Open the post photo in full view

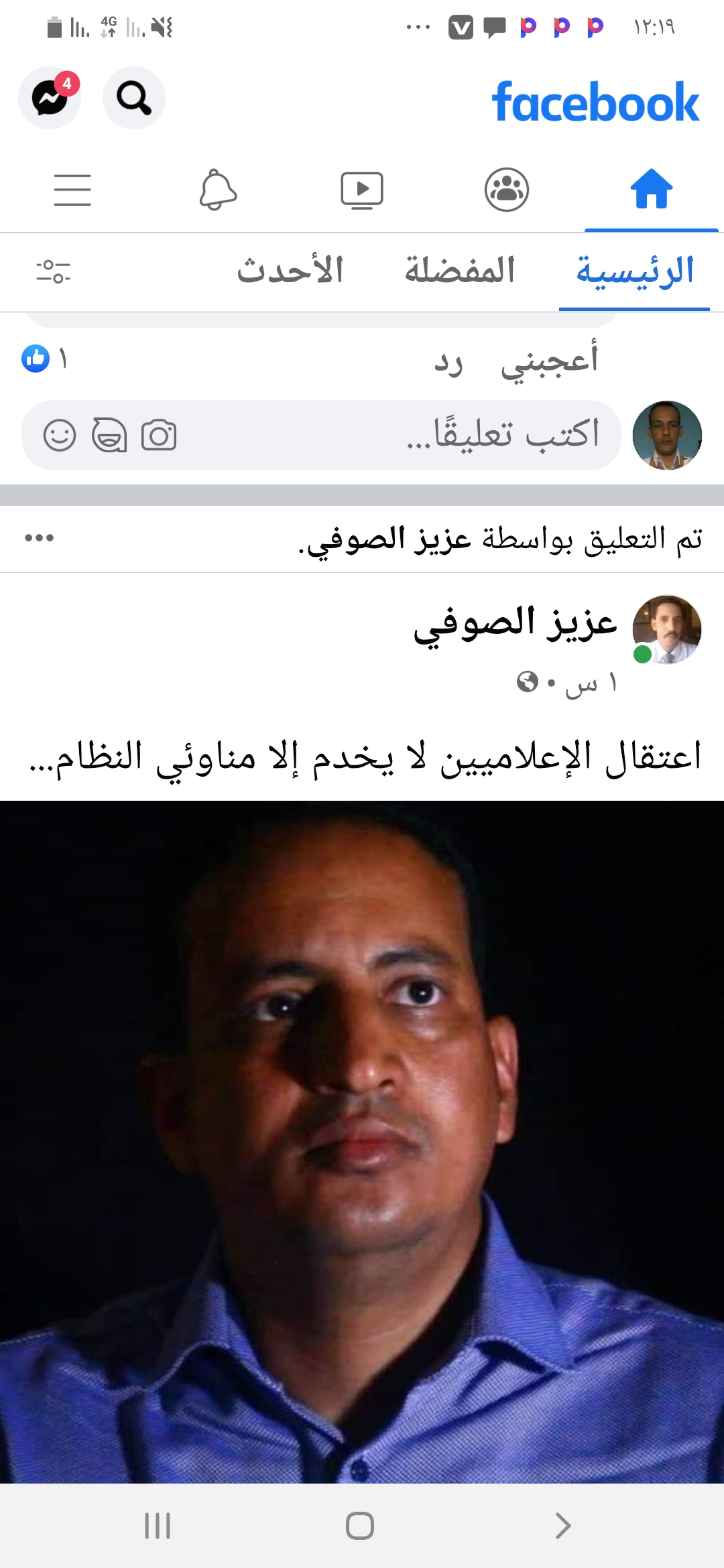(x=362, y=1139)
